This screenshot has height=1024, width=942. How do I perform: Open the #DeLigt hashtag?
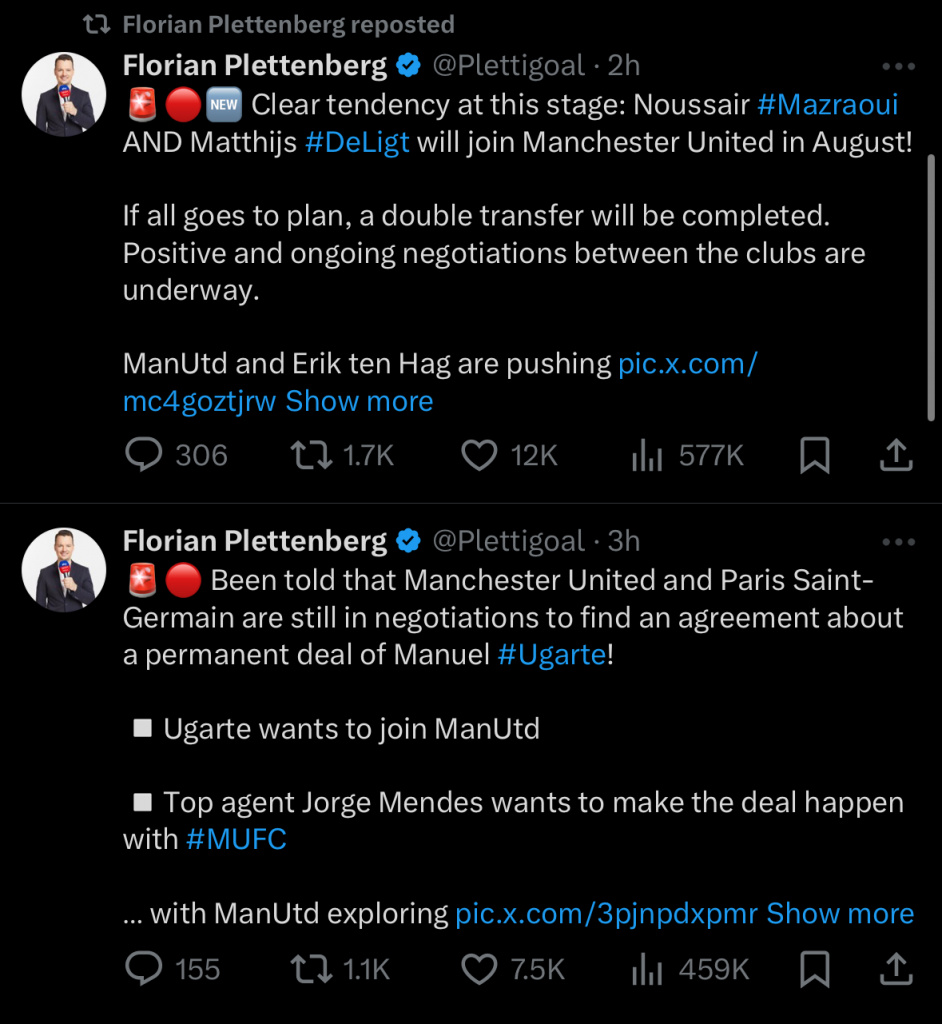tap(357, 142)
